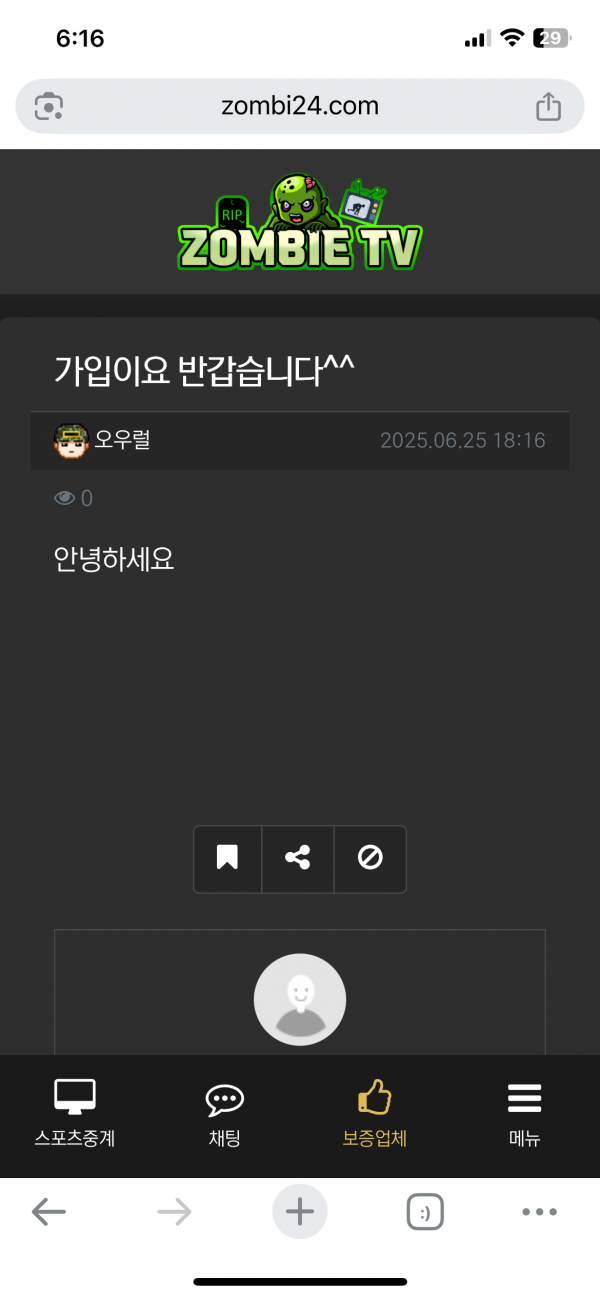Screen dimensions: 600x1298
Task: Open the 메뉴 menu
Action: [x=525, y=1114]
